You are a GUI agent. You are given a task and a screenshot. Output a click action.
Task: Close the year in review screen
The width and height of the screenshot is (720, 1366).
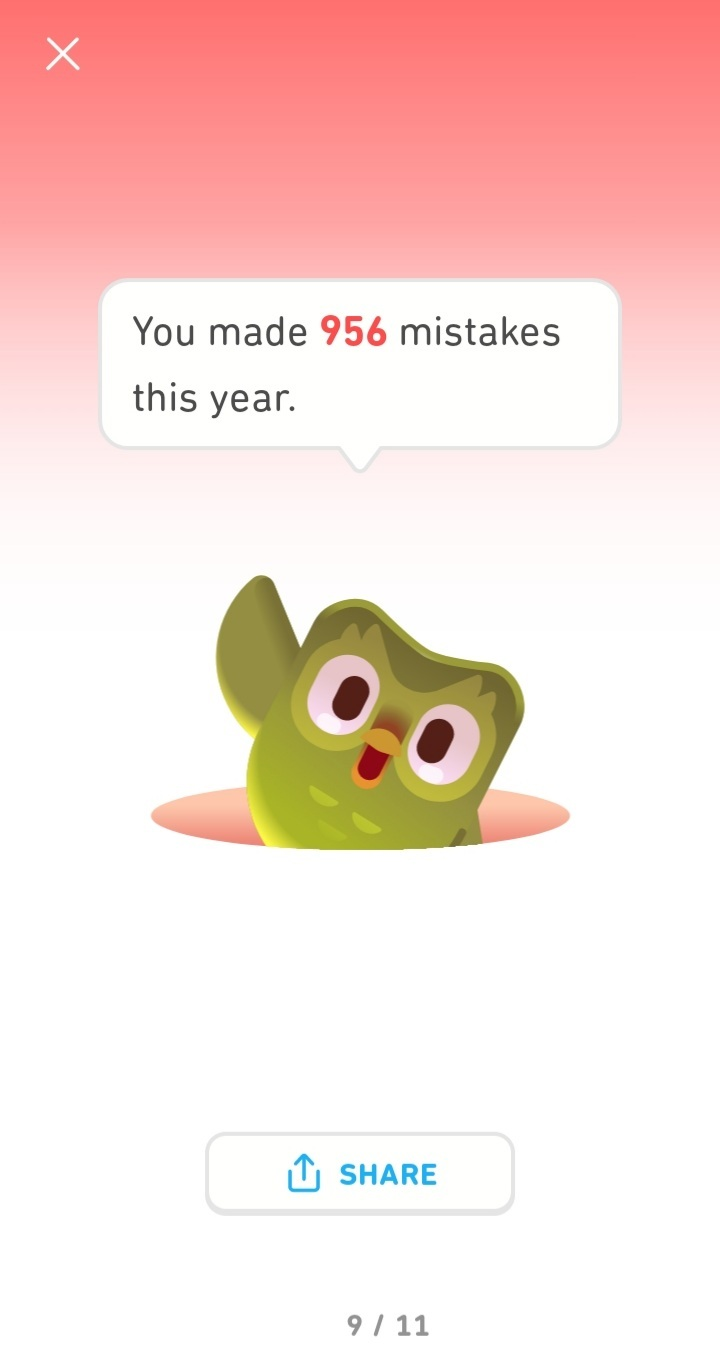(63, 54)
